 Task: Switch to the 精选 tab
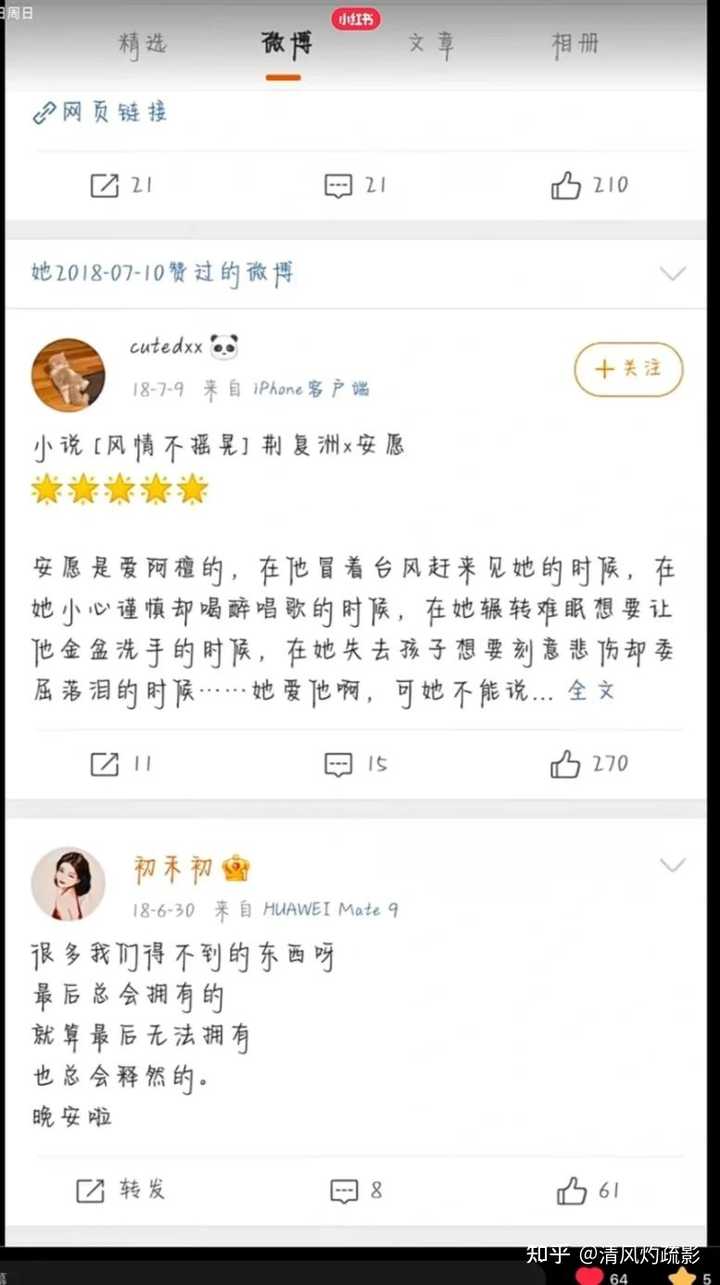pos(143,44)
